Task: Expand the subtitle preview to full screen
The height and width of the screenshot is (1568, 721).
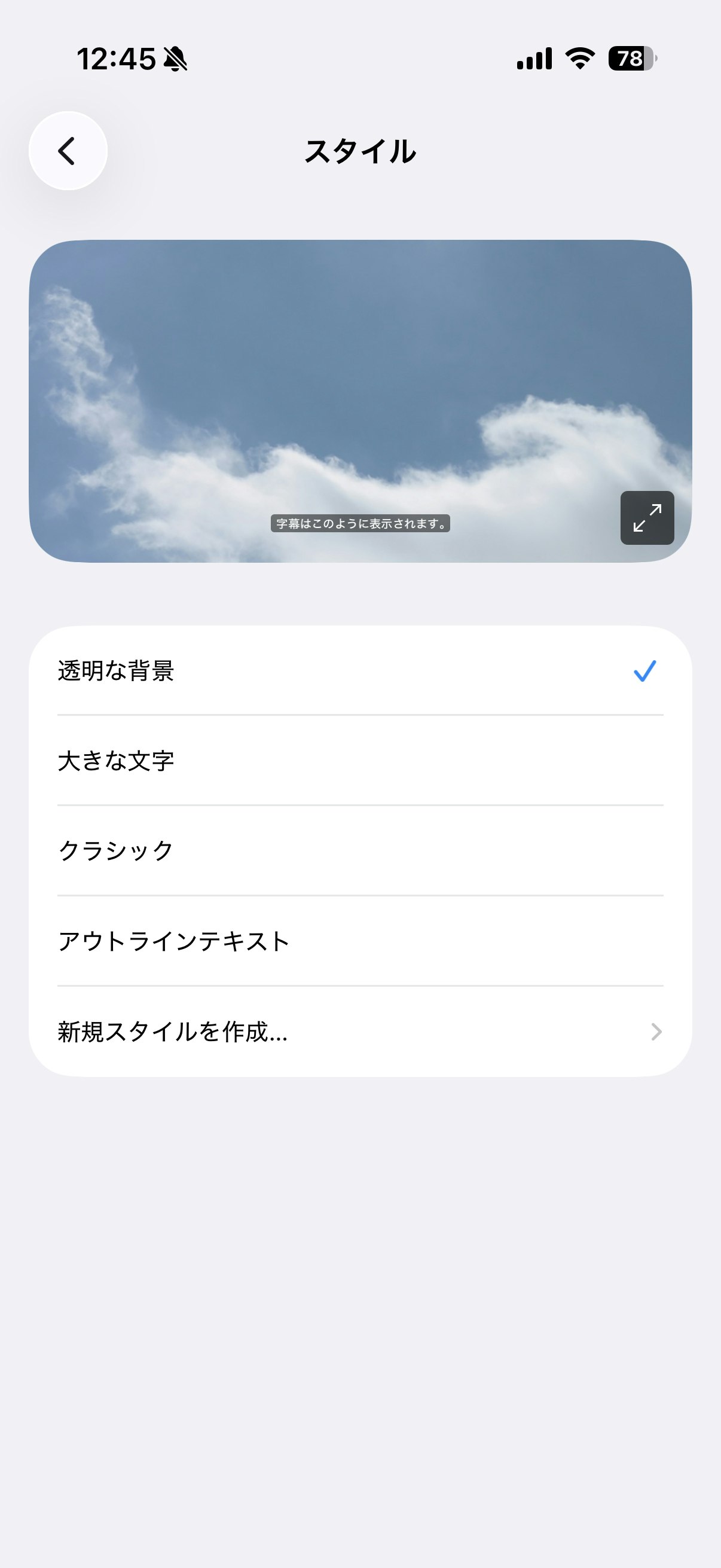Action: coord(647,517)
